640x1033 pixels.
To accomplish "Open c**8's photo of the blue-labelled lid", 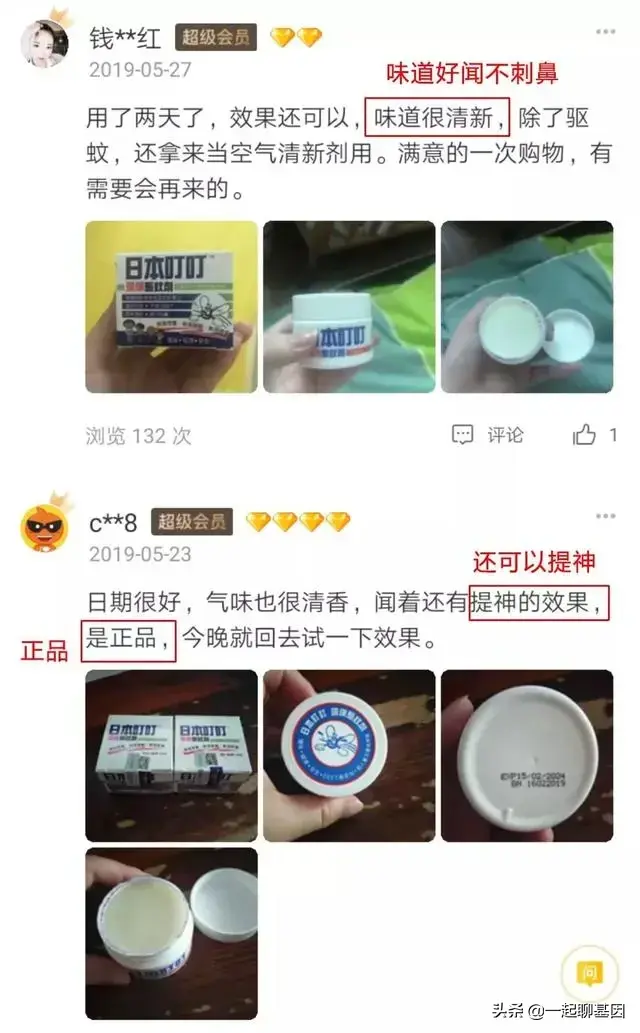I will (x=349, y=755).
